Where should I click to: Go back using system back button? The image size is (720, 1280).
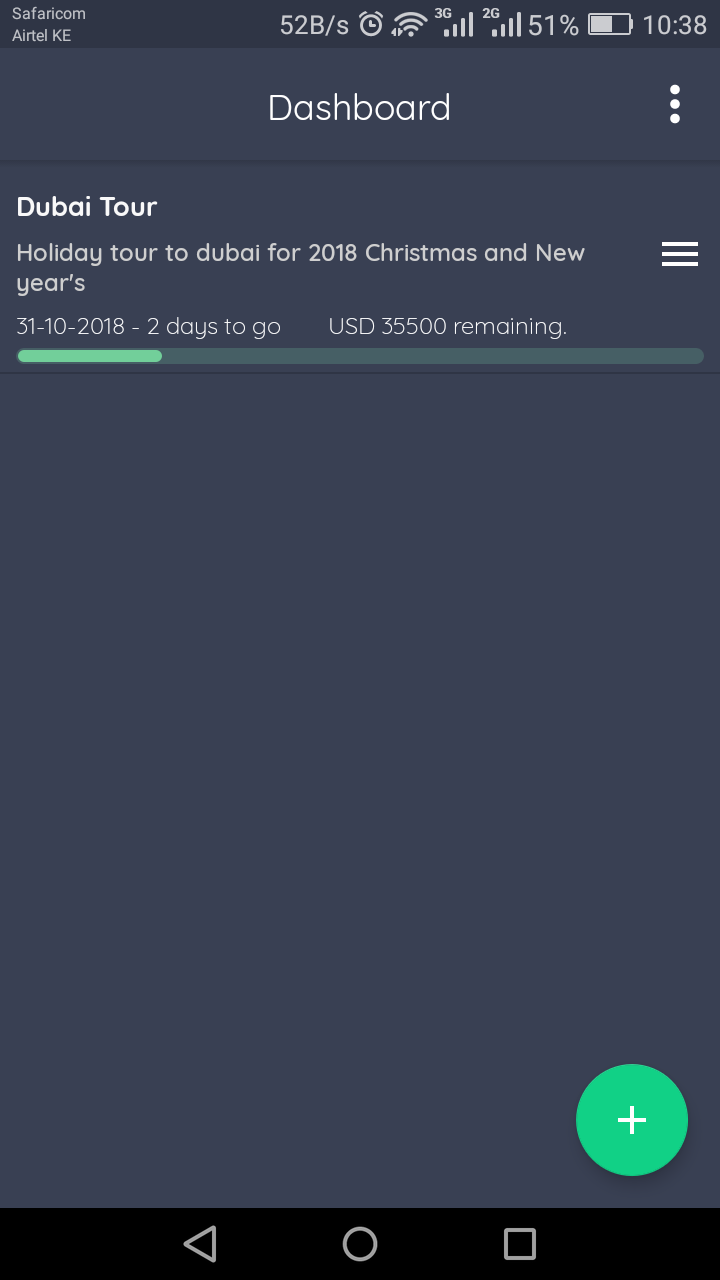[x=200, y=1244]
